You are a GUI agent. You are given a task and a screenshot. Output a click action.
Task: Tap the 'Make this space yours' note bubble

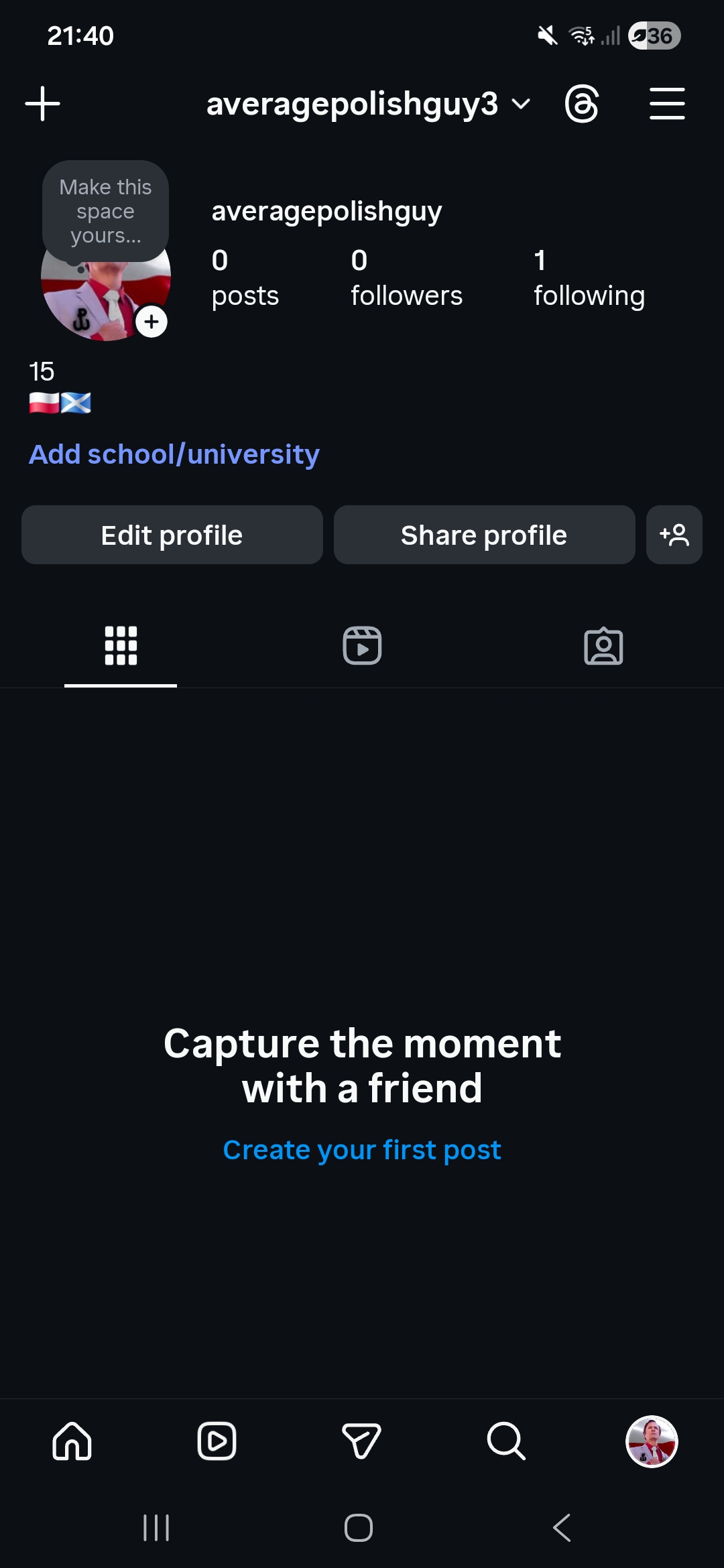105,211
